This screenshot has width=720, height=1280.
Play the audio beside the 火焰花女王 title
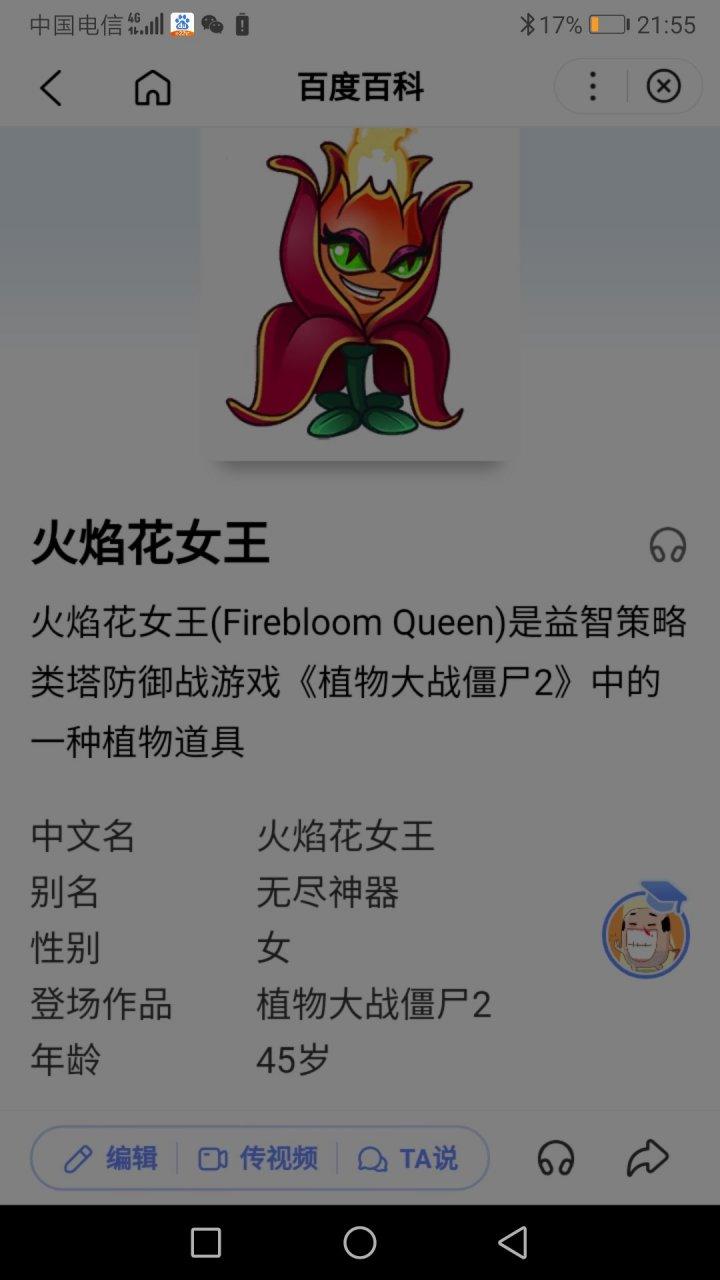[x=667, y=546]
